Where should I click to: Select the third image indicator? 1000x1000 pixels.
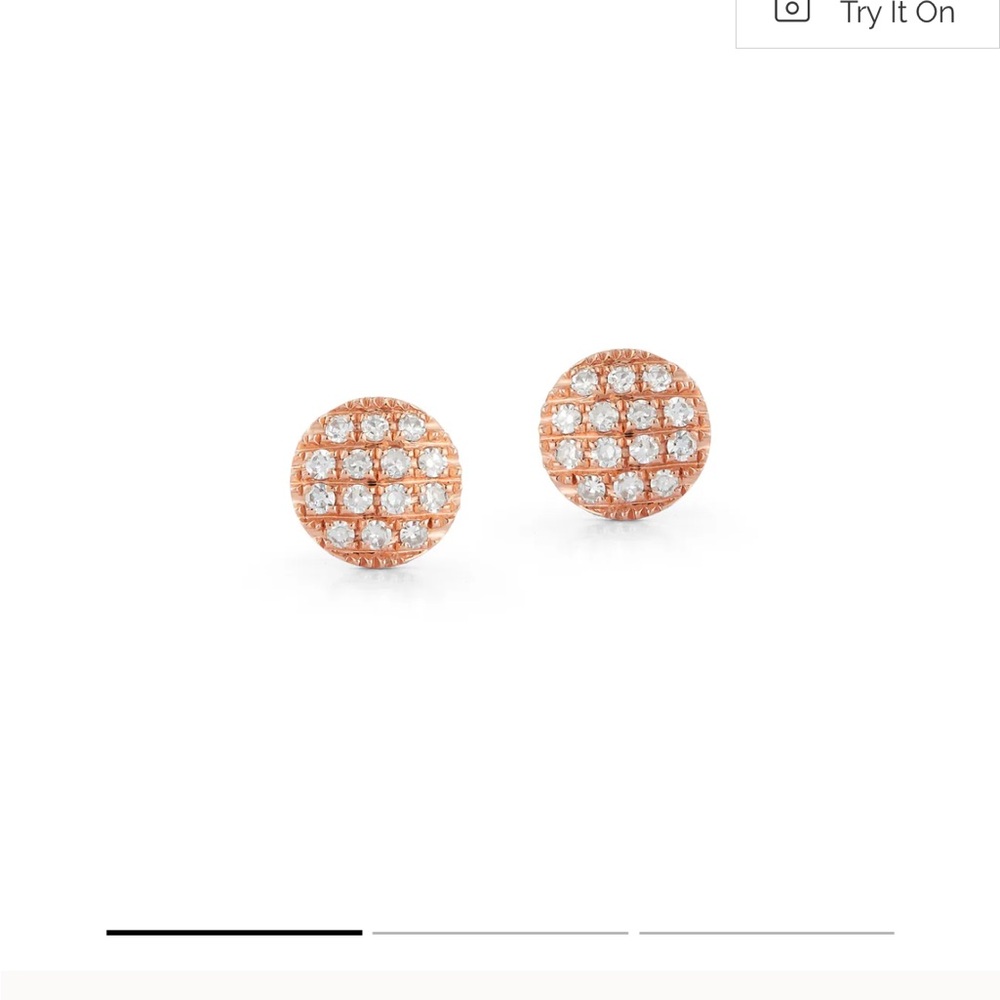(766, 932)
